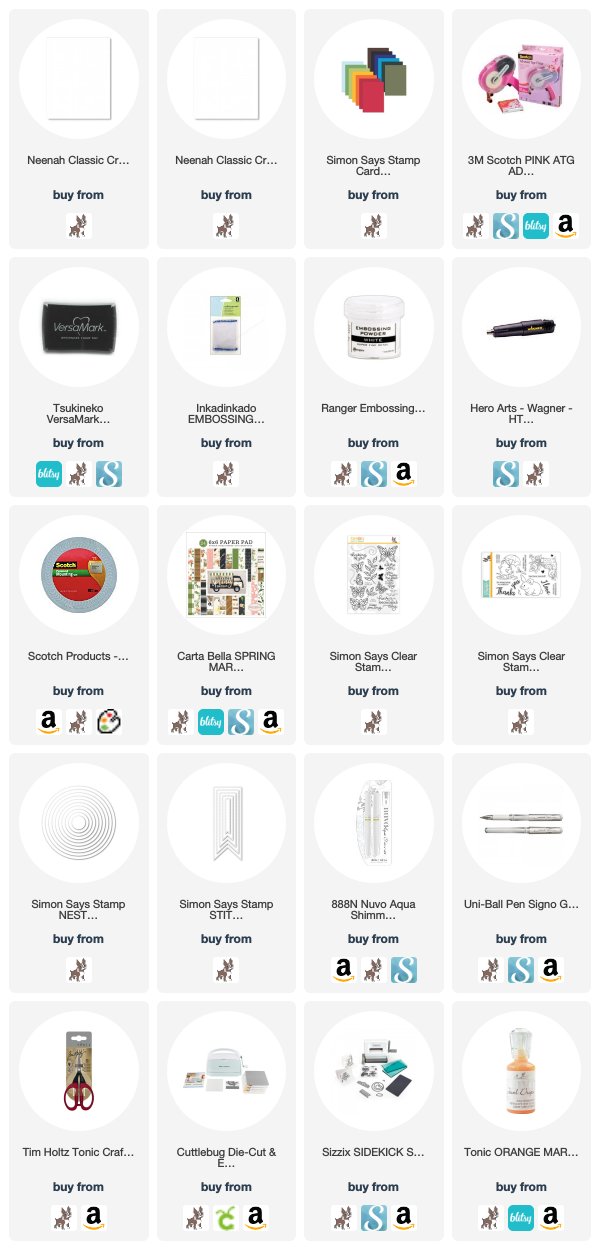Open Simon Says Stamp STIT dies tile
Image resolution: width=600 pixels, height=1257 pixels.
[x=224, y=873]
